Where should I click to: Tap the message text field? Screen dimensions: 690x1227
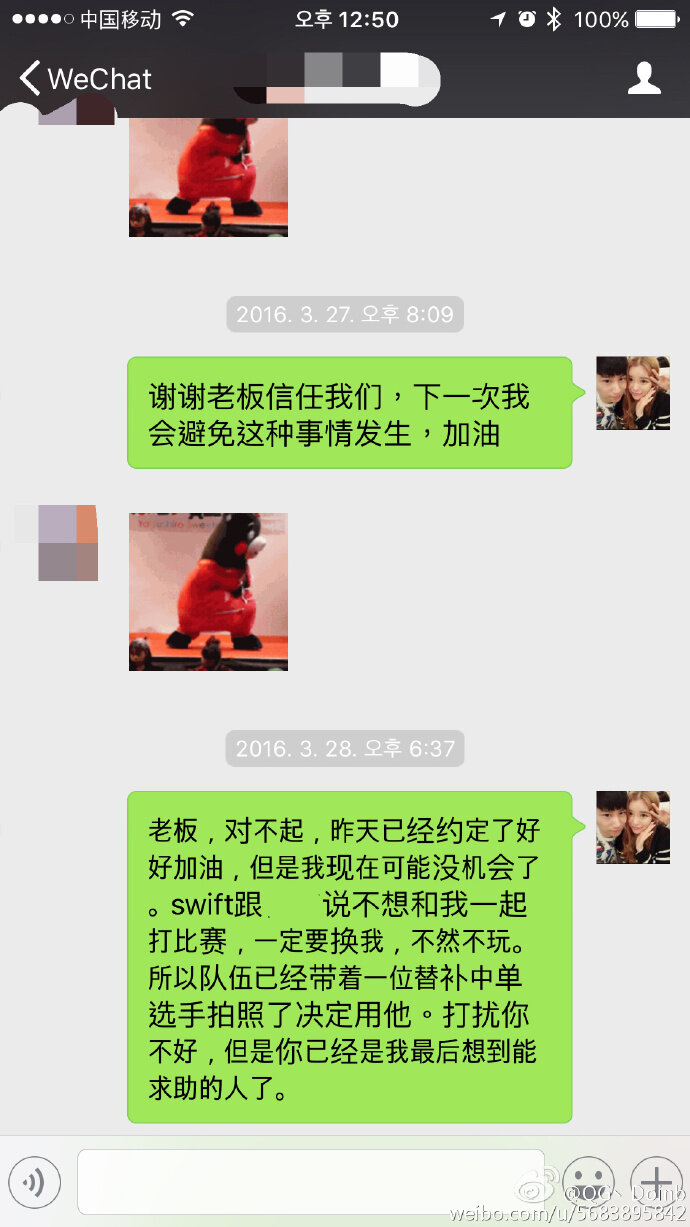point(310,1183)
